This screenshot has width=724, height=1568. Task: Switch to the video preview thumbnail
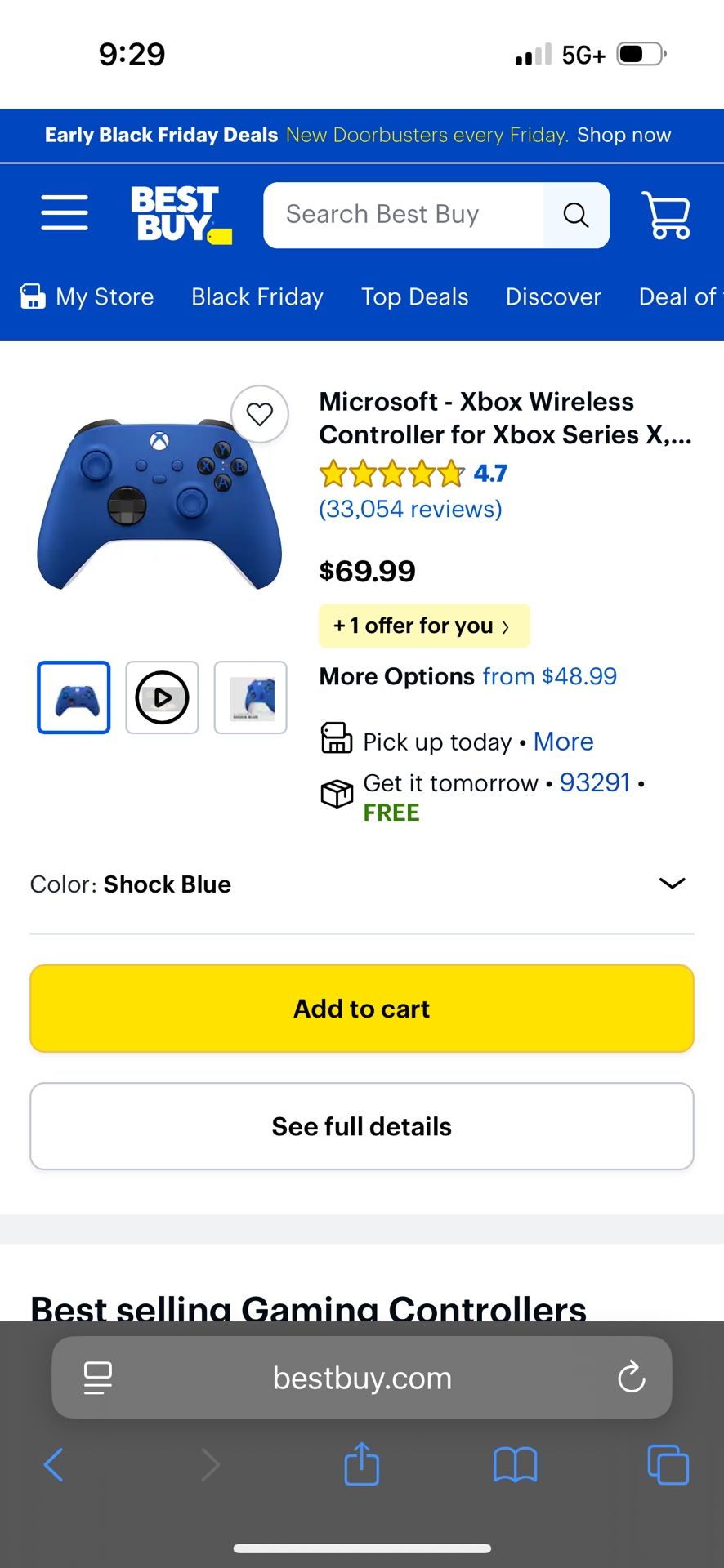click(x=162, y=697)
